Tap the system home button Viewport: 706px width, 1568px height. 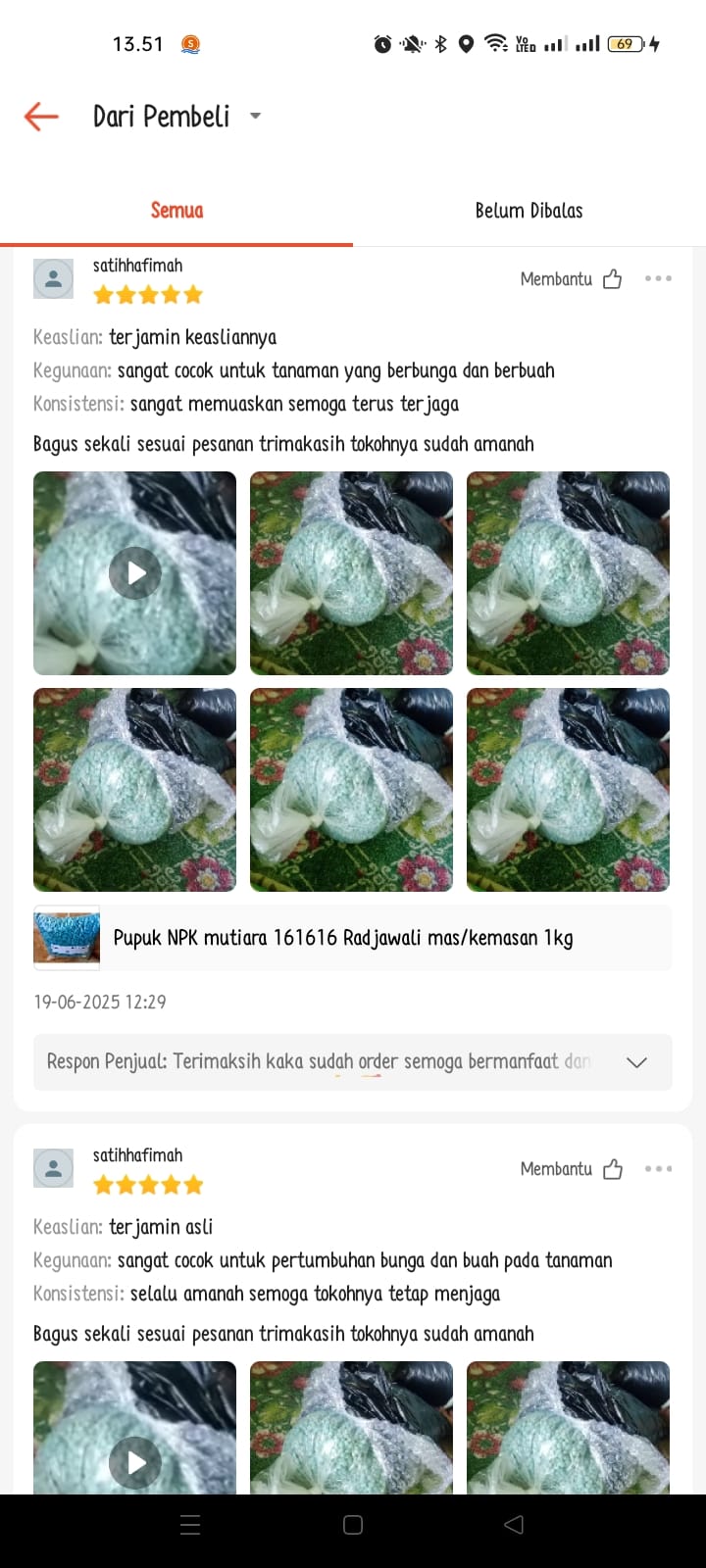353,1525
